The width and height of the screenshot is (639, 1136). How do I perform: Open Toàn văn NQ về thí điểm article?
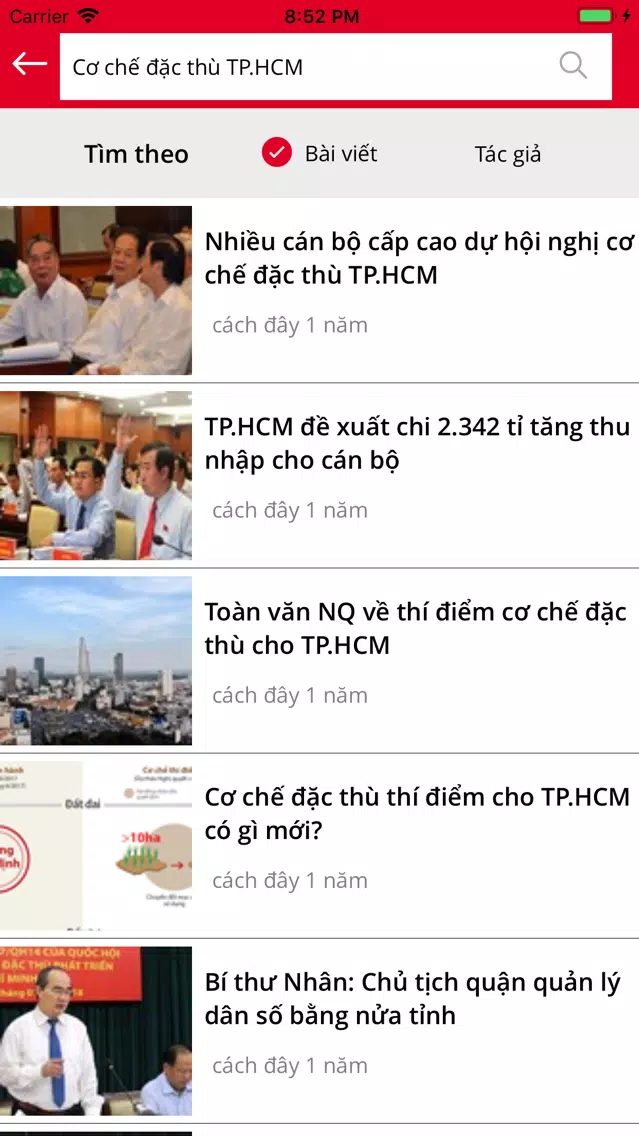415,628
